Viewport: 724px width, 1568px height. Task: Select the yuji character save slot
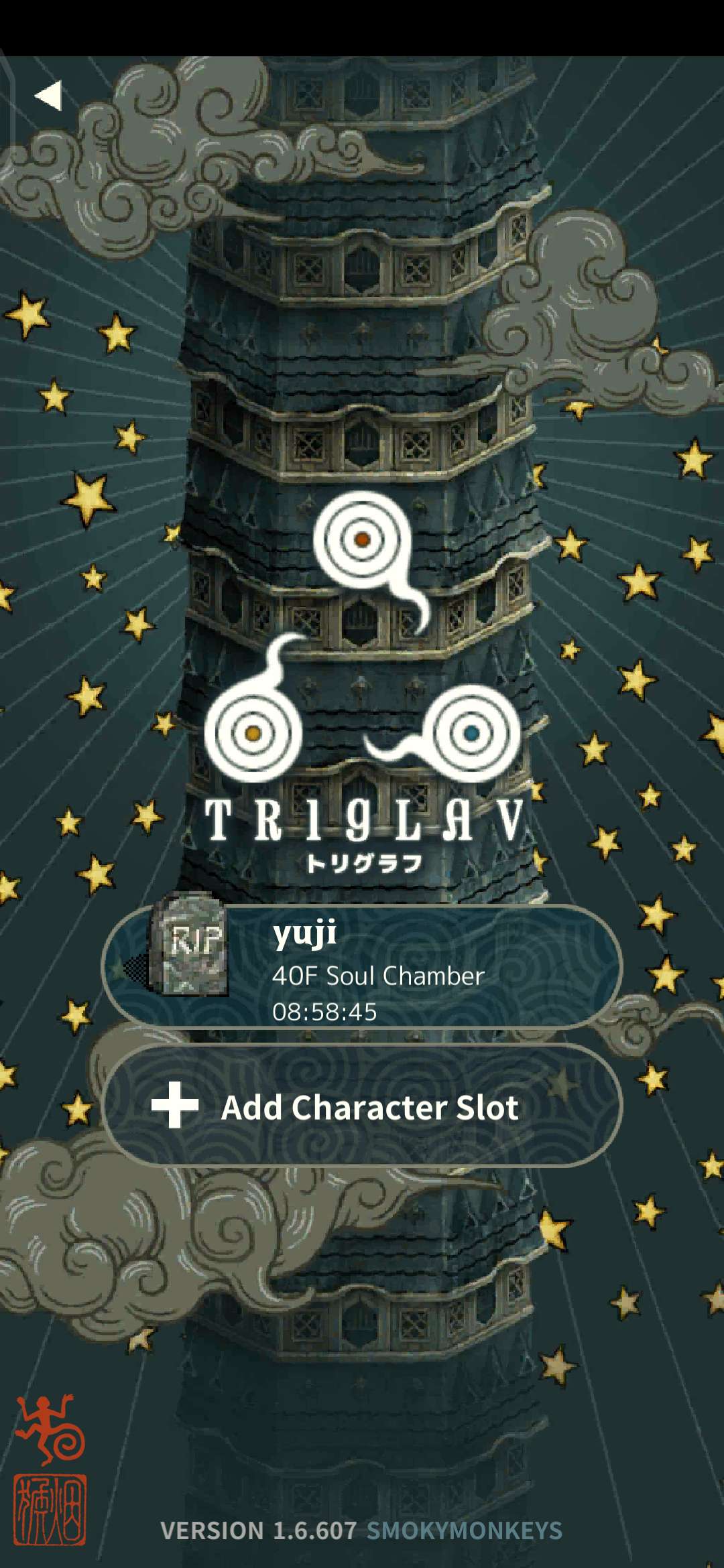click(362, 967)
